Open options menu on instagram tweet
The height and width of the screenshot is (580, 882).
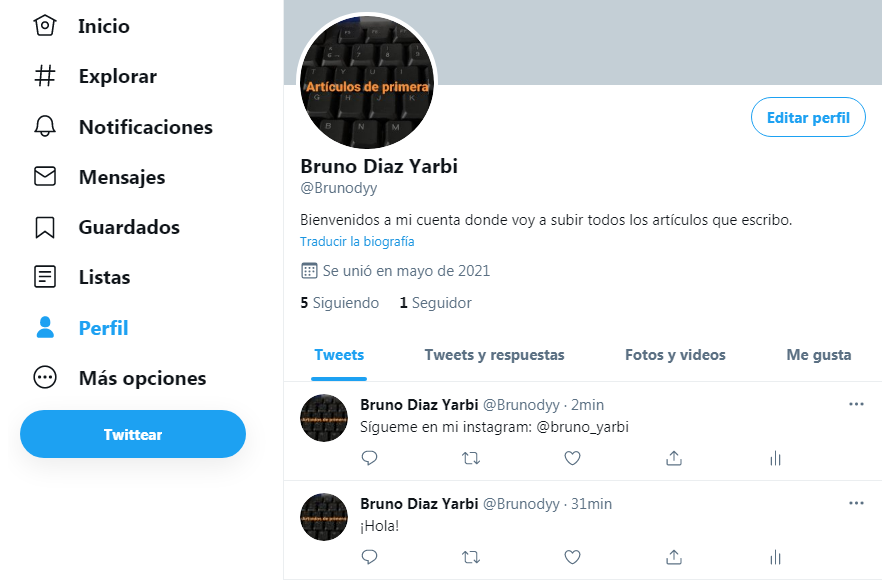856,404
